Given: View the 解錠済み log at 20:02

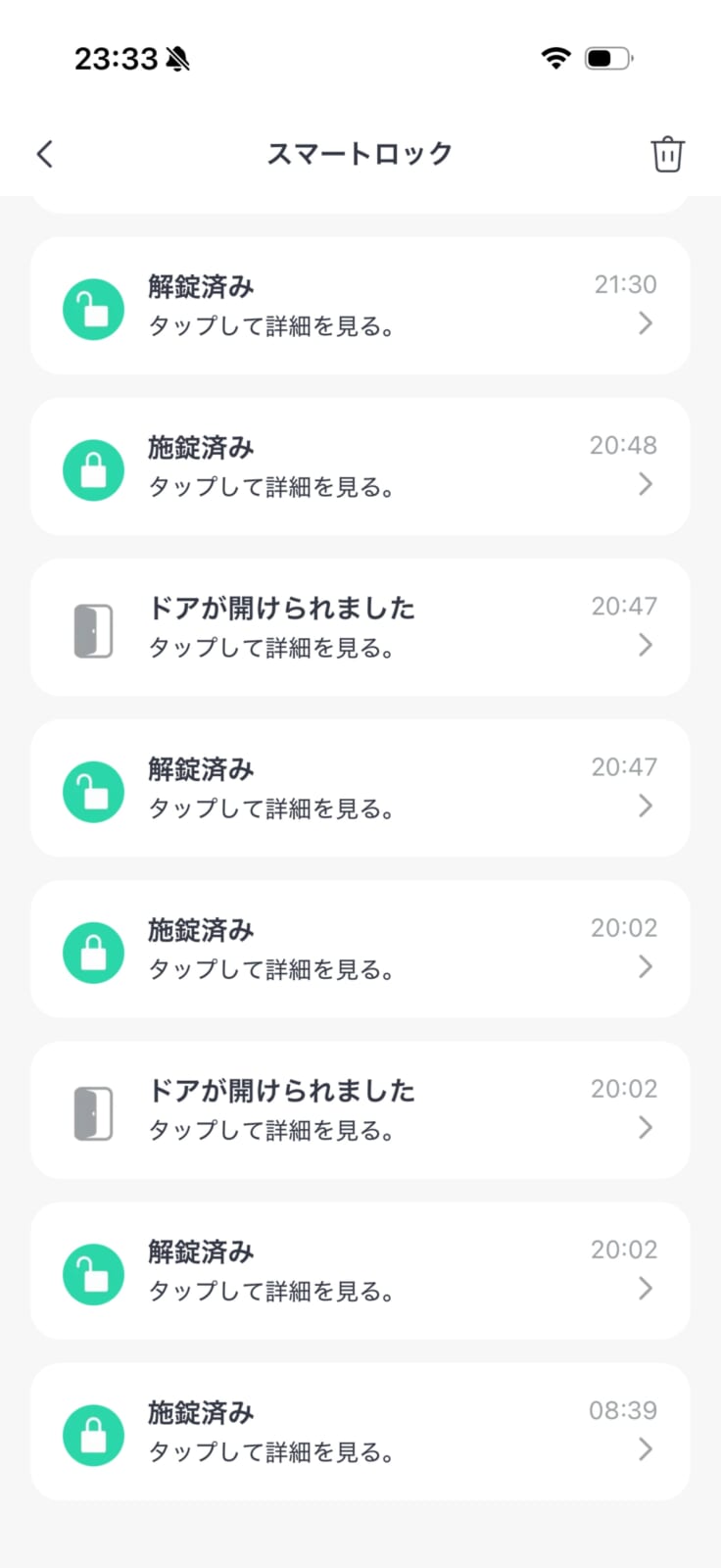Looking at the screenshot, I should point(360,1270).
